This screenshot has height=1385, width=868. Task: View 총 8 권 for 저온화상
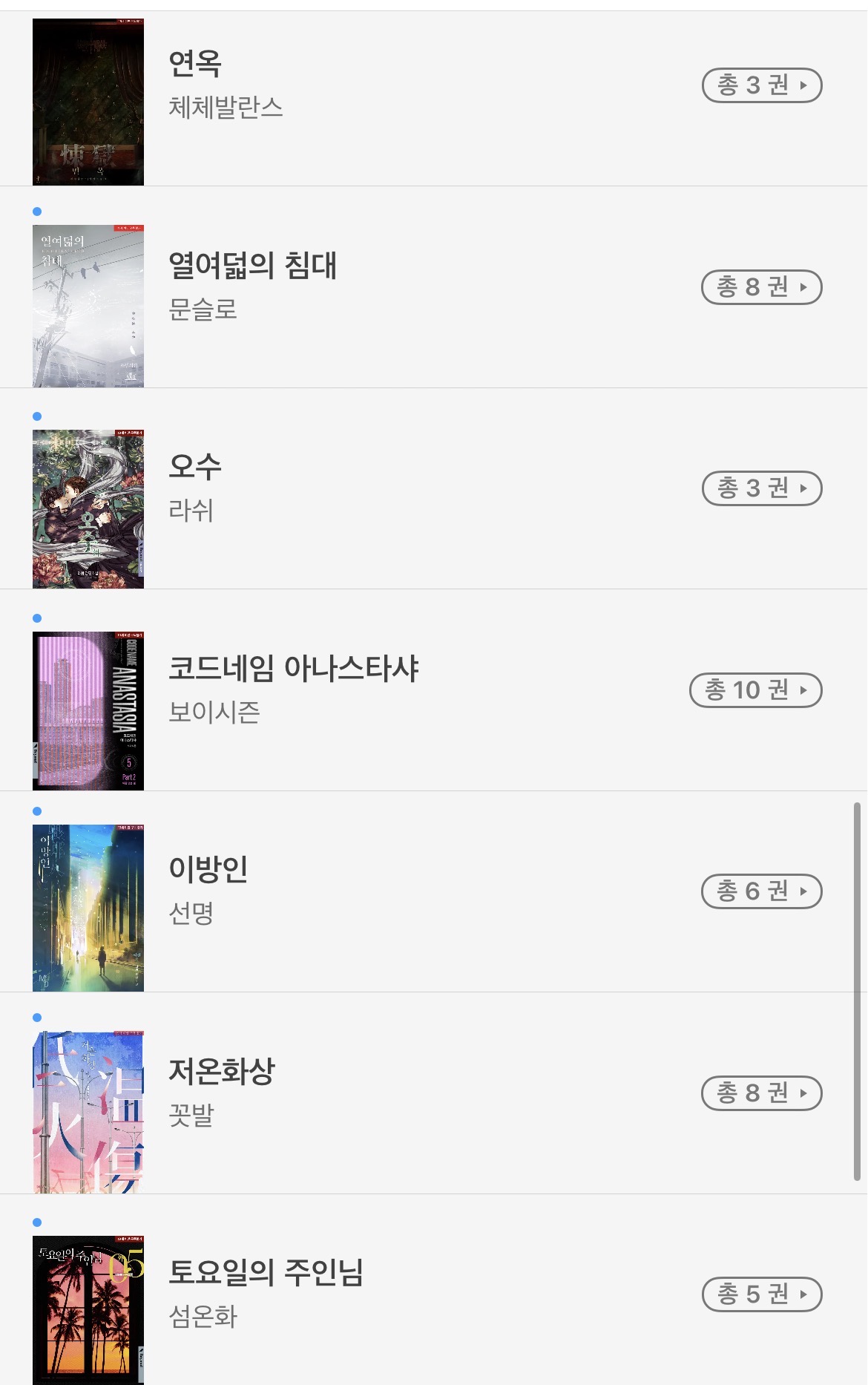pyautogui.click(x=761, y=1093)
